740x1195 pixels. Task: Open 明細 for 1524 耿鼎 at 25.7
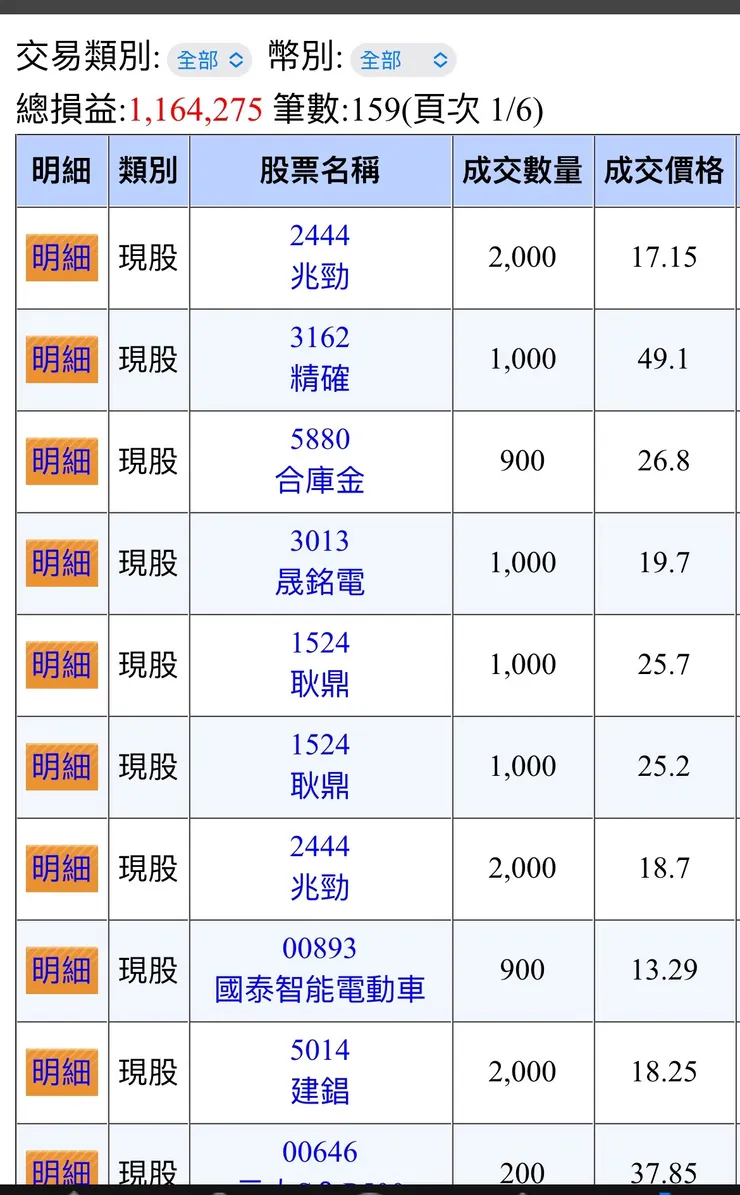point(62,665)
